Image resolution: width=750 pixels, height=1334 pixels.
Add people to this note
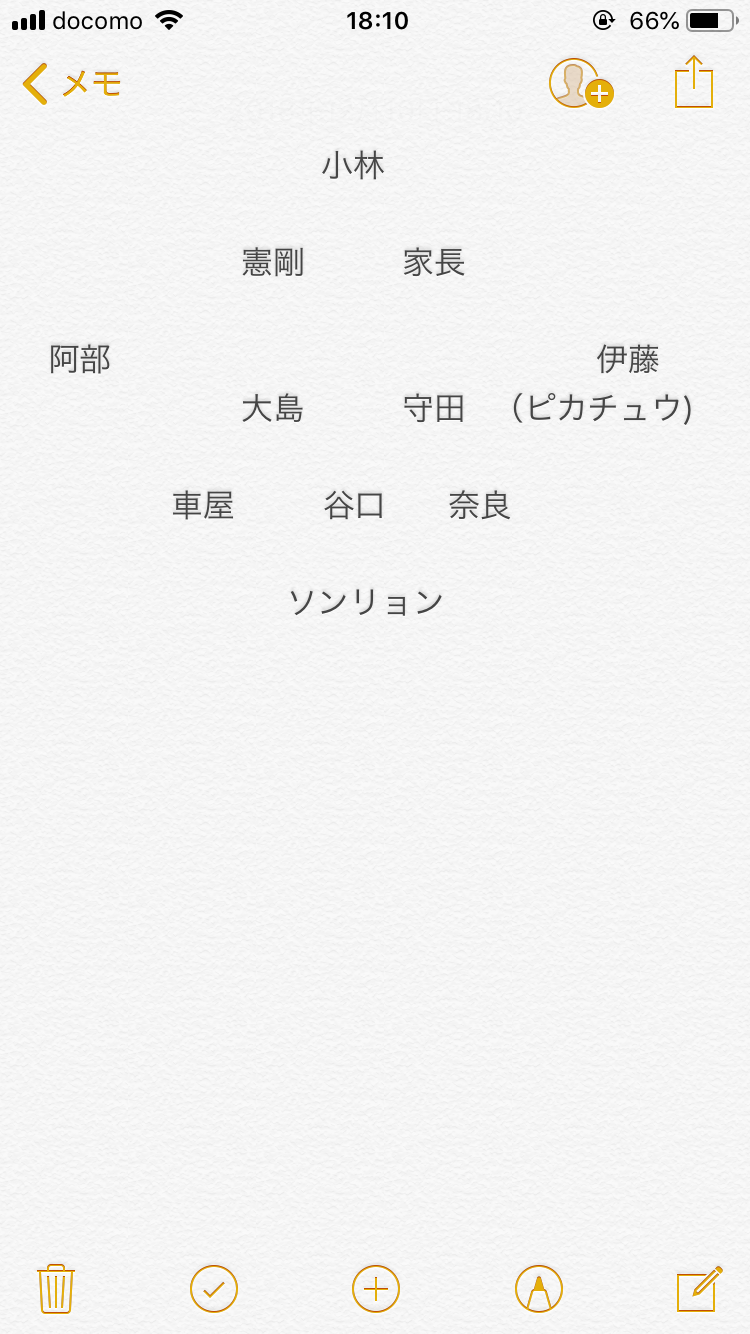pos(581,83)
